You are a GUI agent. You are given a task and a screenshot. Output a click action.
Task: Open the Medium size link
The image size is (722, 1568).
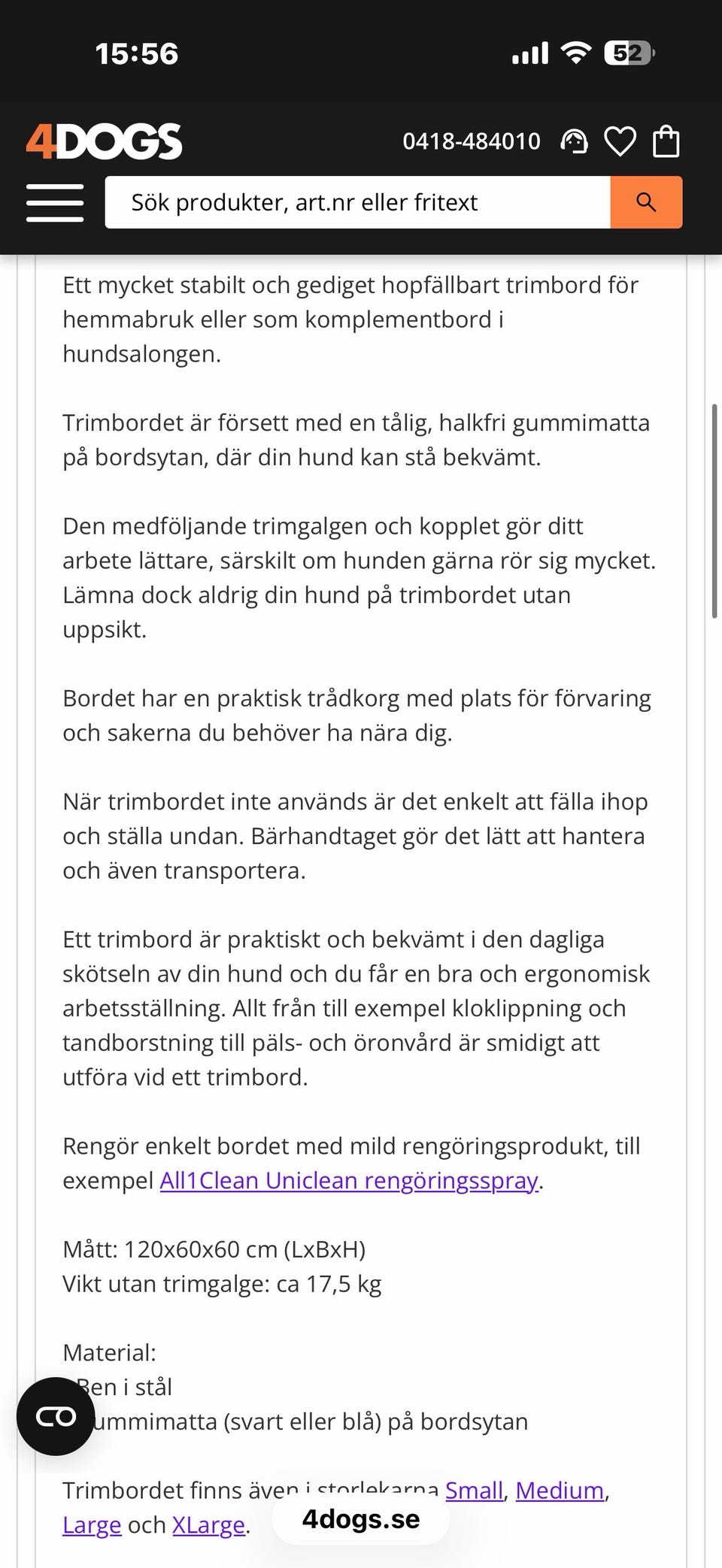(x=560, y=1491)
